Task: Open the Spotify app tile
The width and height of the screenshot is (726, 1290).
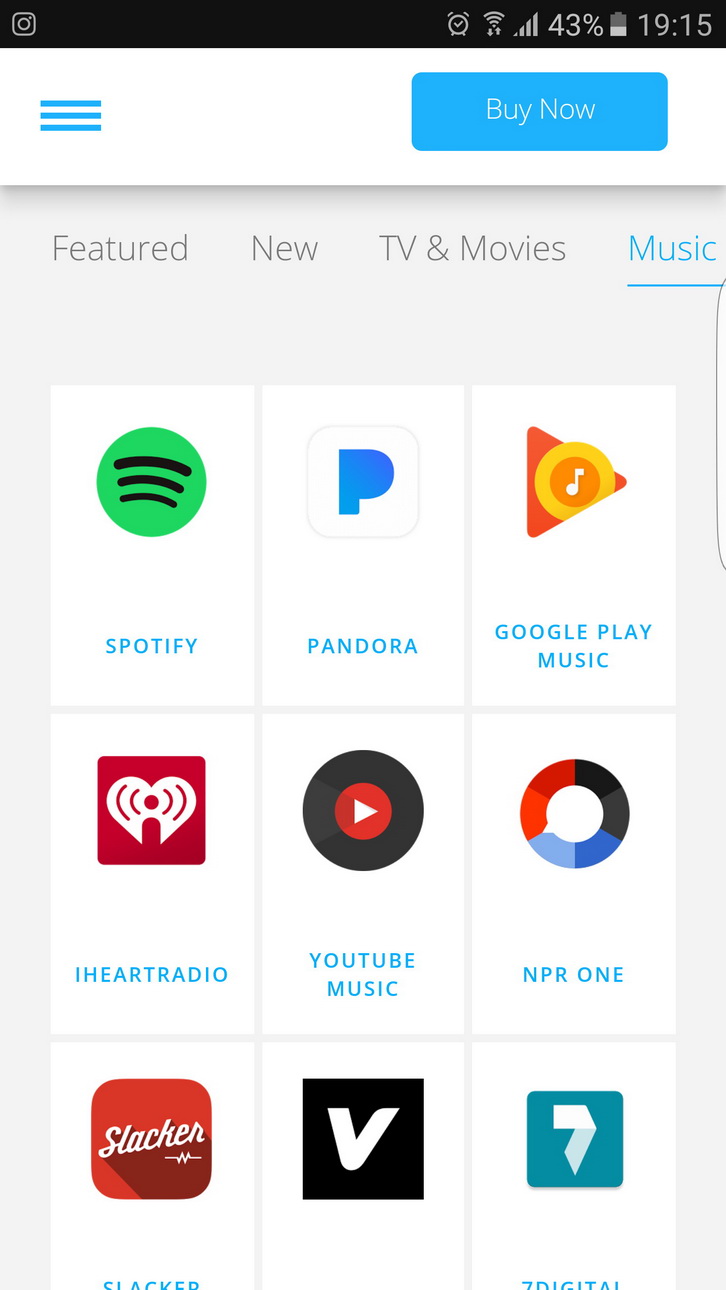Action: tap(152, 545)
